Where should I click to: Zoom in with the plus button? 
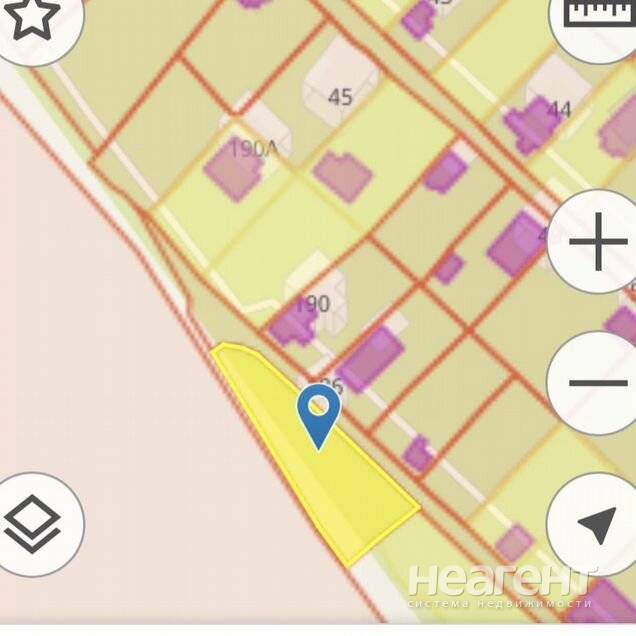pos(597,242)
